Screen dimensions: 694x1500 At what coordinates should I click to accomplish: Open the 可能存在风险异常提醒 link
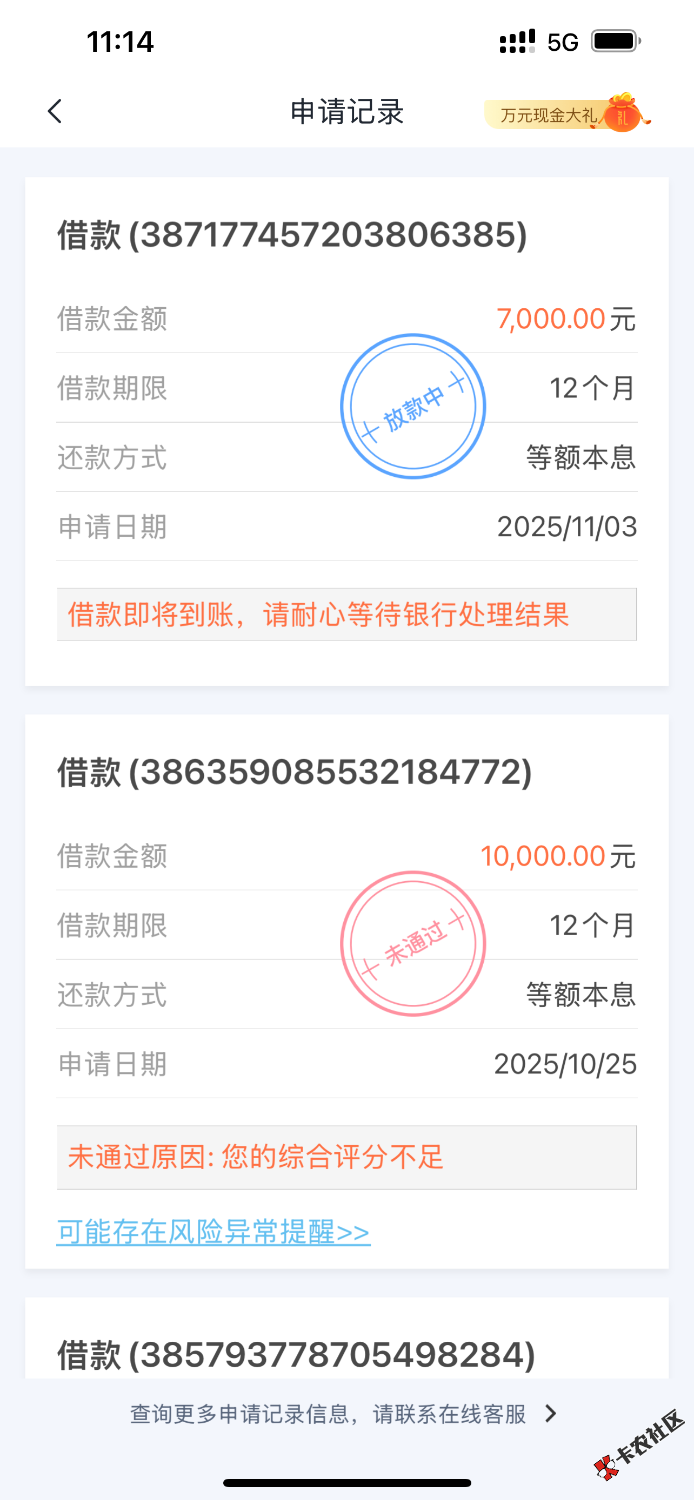pos(213,1233)
